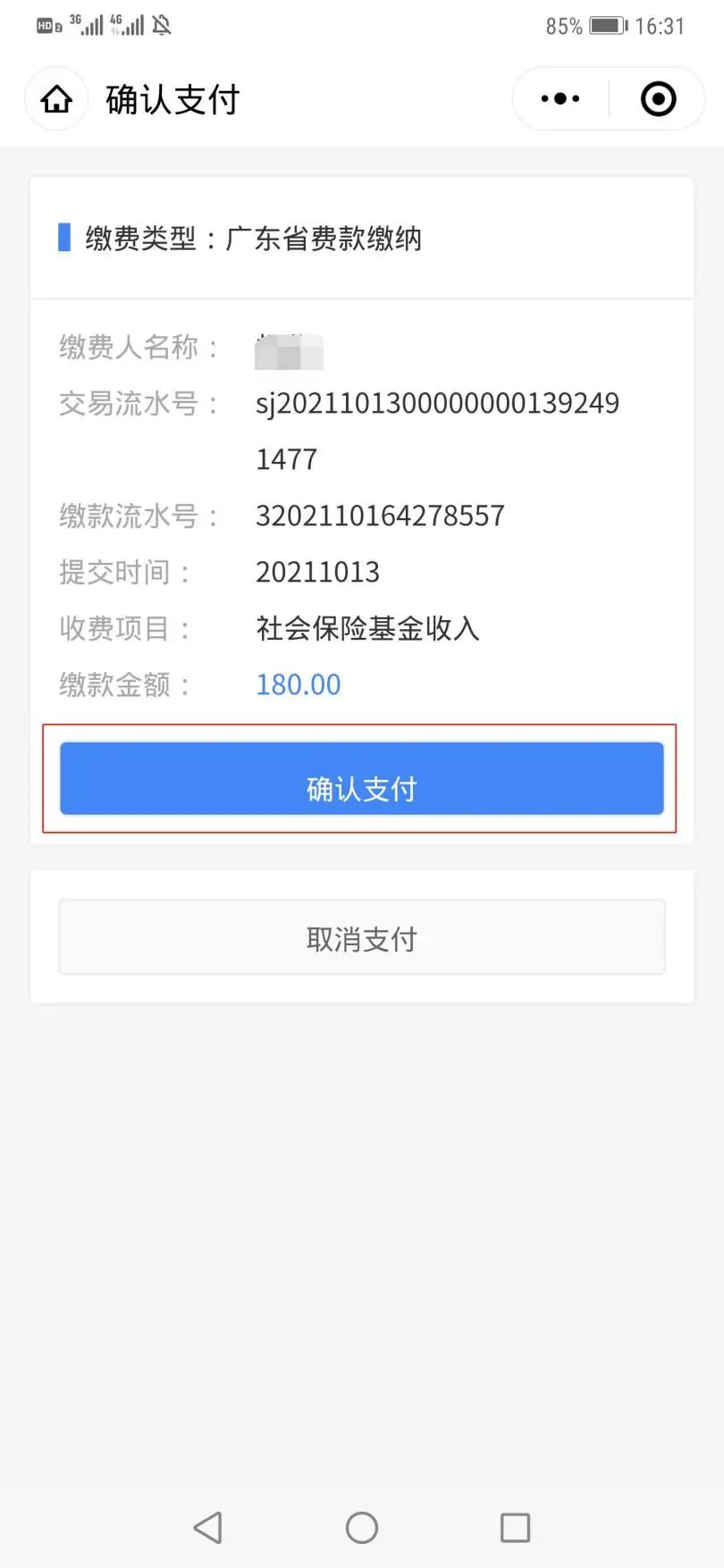Open recent apps from navigation bar

(515, 1527)
